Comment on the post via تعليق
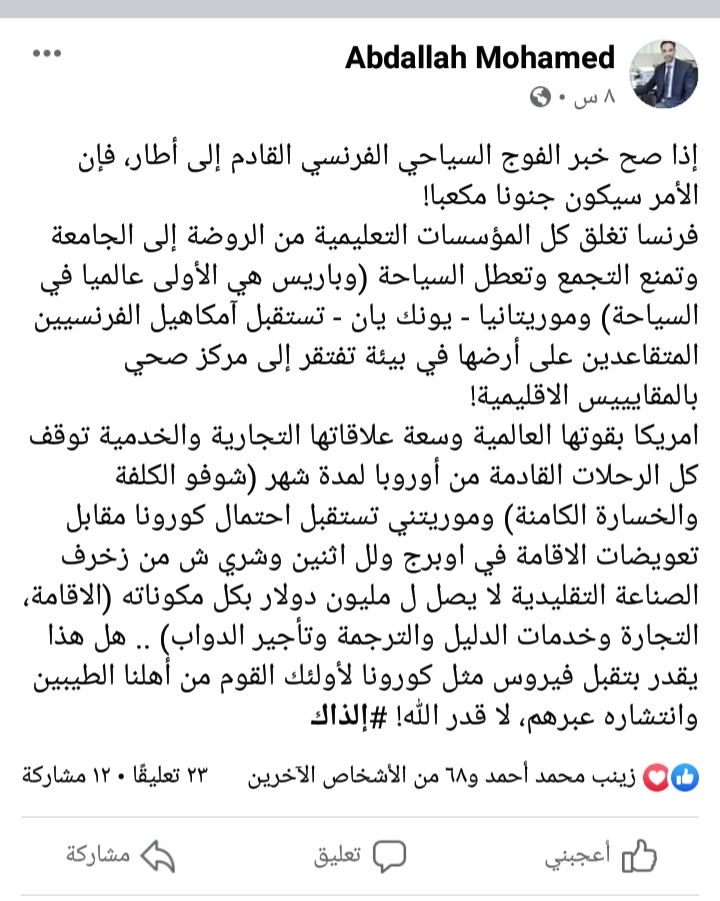720x901 pixels. click(359, 855)
